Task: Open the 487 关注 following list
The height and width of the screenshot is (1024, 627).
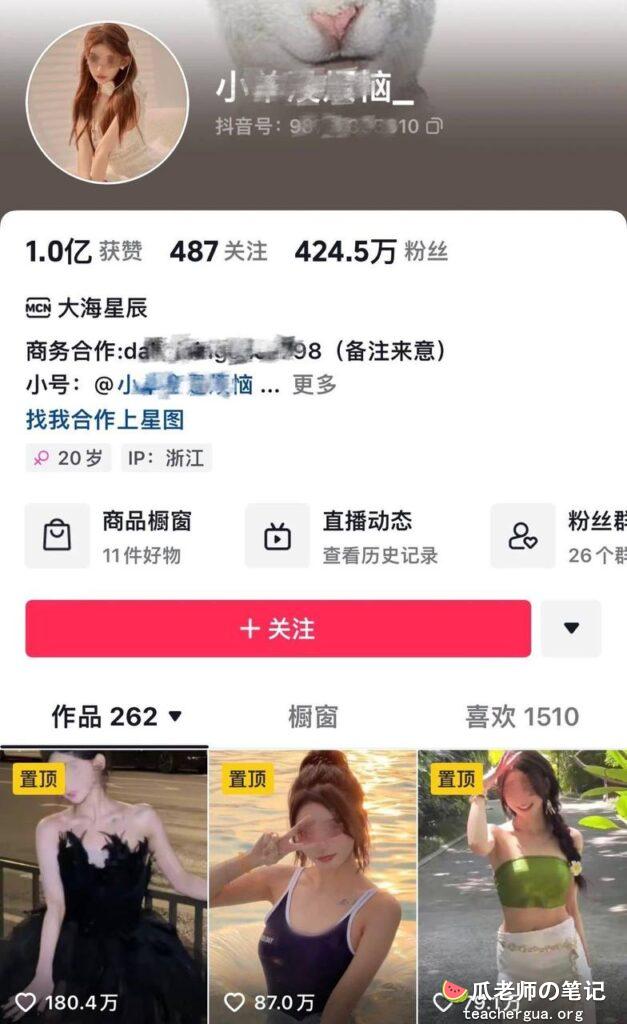Action: point(218,251)
